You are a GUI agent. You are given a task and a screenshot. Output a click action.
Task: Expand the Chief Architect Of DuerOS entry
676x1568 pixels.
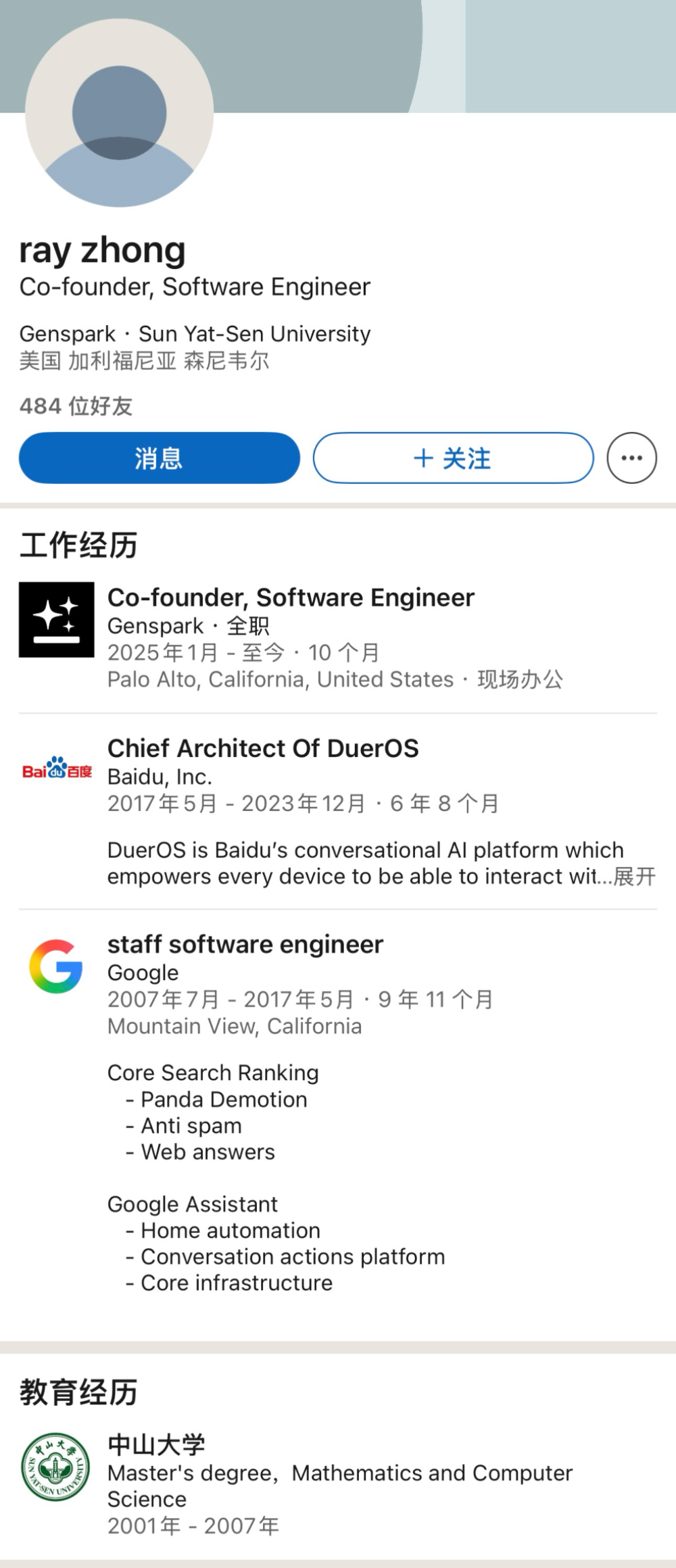pos(262,748)
